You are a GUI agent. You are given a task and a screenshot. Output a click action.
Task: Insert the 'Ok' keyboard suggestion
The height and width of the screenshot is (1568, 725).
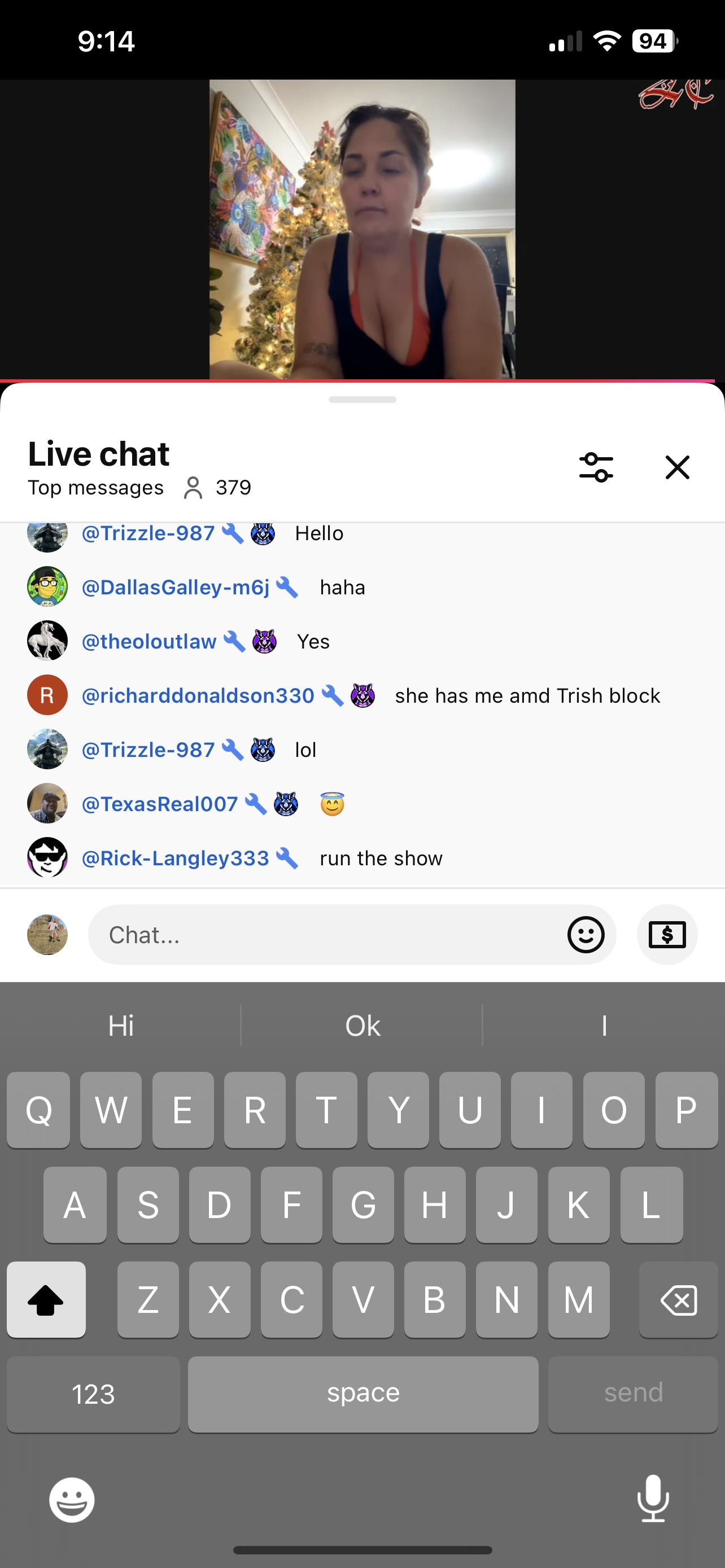coord(362,1026)
